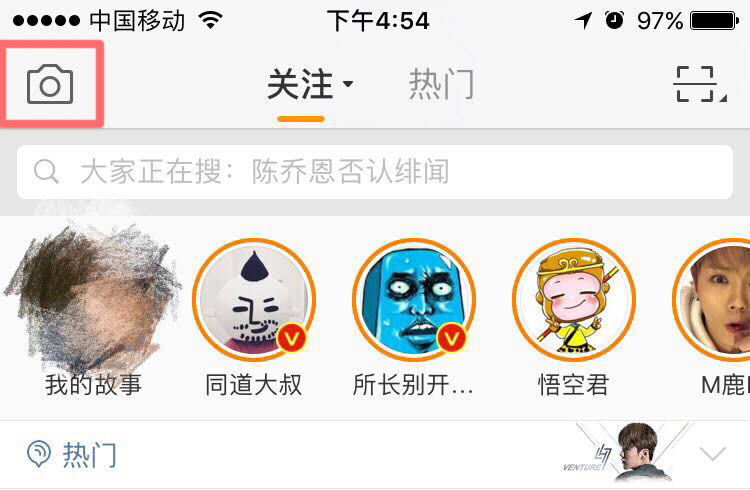This screenshot has height=490, width=750.
Task: View 同道大叔's story
Action: pyautogui.click(x=253, y=301)
